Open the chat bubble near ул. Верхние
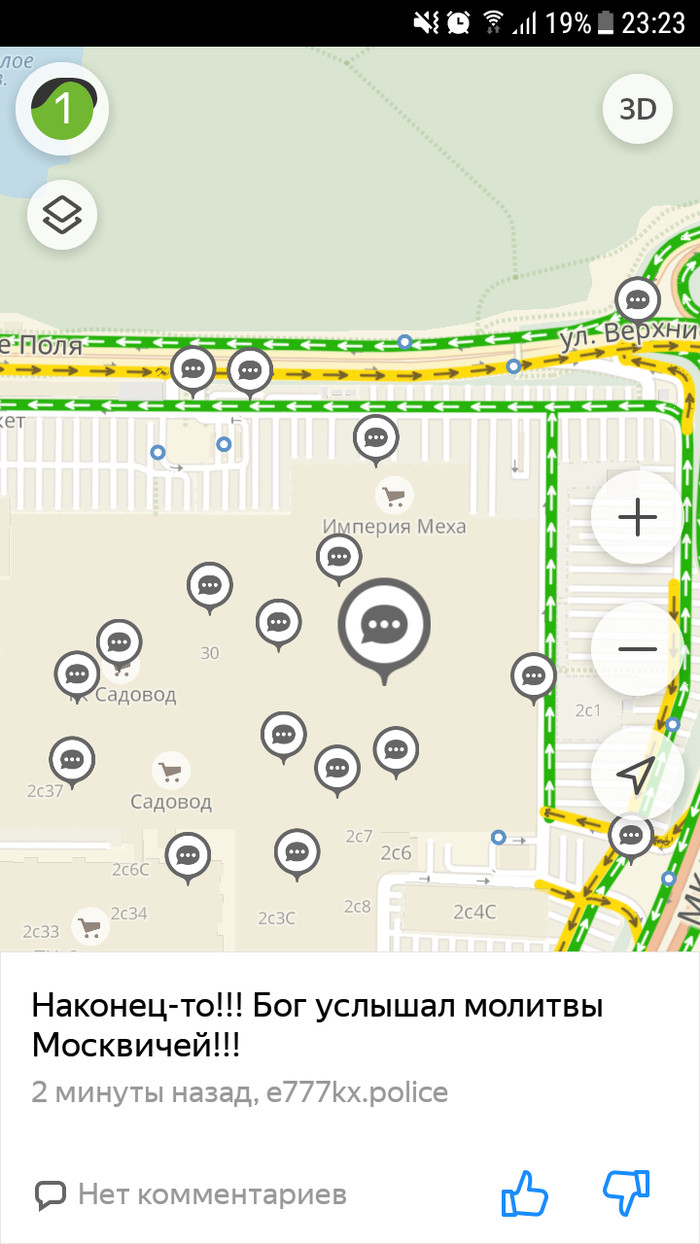The image size is (700, 1244). 637,298
